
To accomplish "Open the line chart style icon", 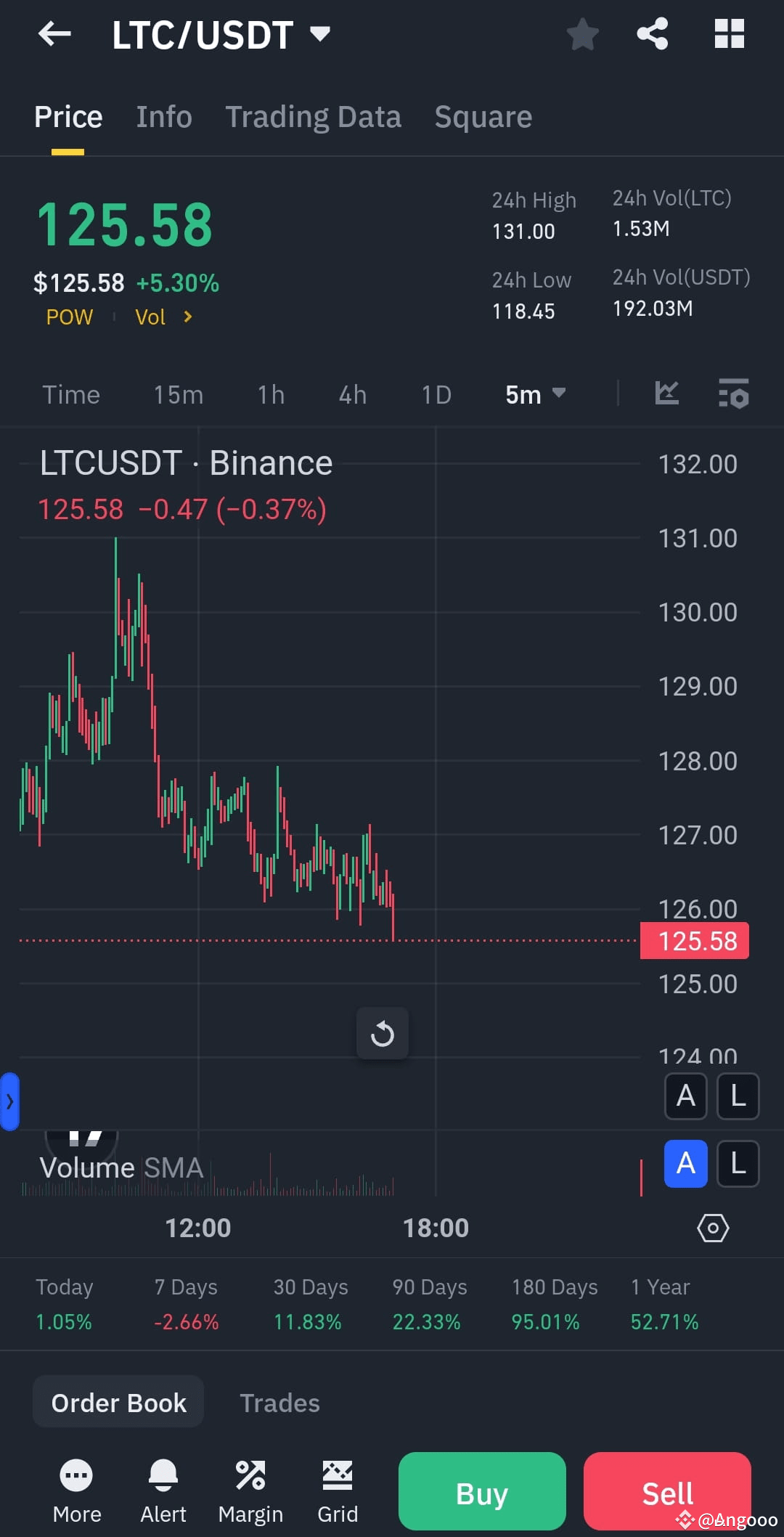I will tap(666, 394).
